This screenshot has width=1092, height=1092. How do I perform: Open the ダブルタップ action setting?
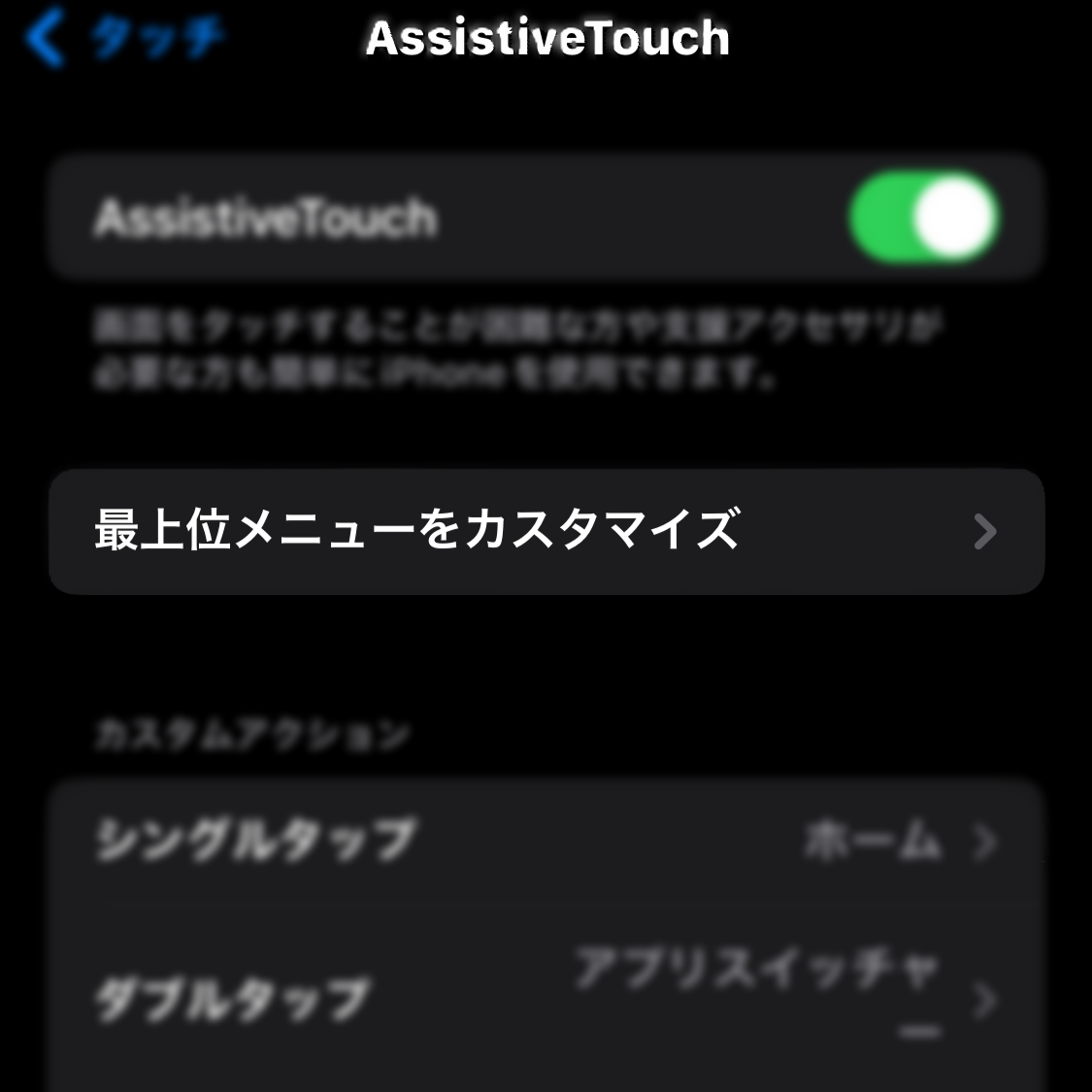coord(546,1000)
